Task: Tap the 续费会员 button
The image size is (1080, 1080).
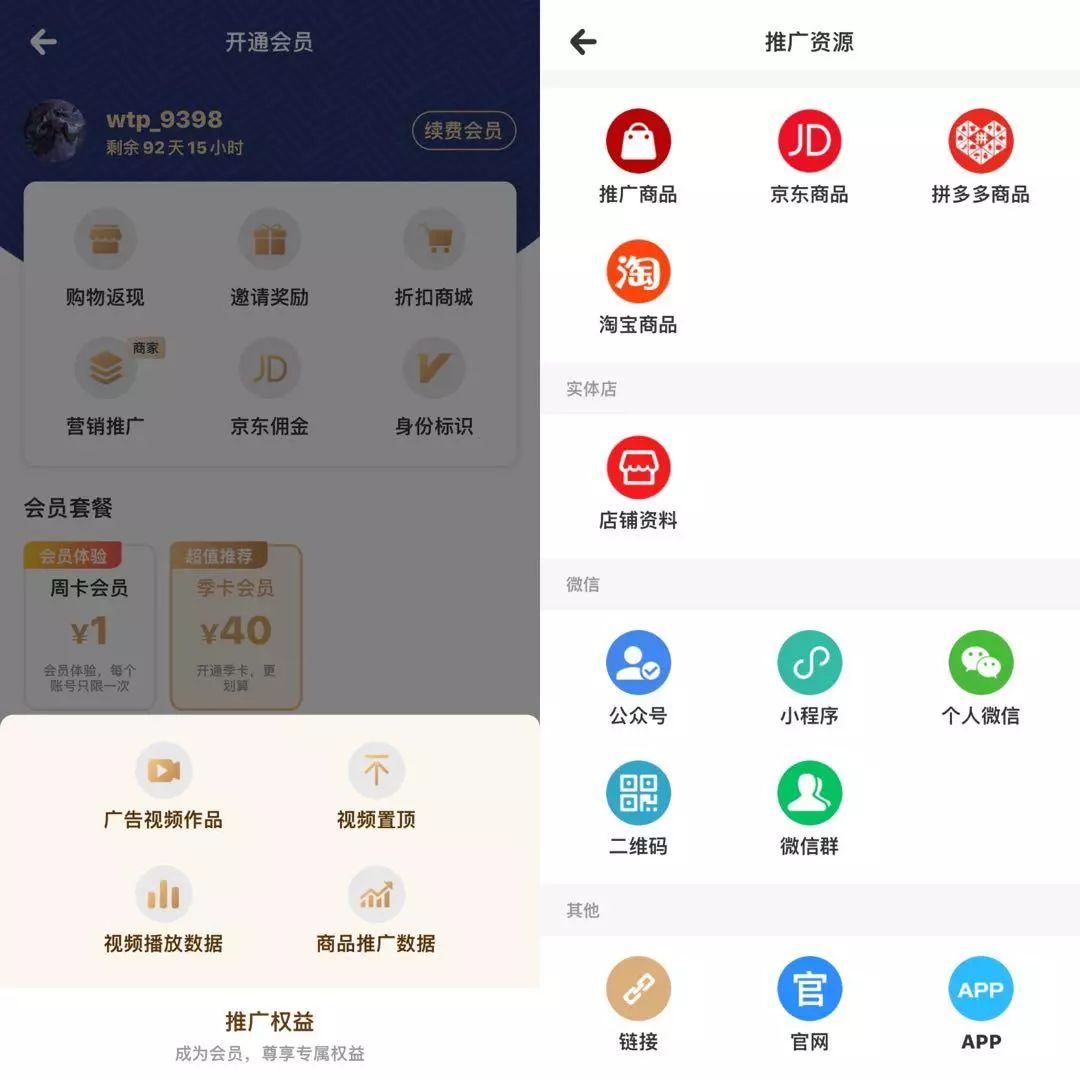Action: pyautogui.click(x=464, y=130)
